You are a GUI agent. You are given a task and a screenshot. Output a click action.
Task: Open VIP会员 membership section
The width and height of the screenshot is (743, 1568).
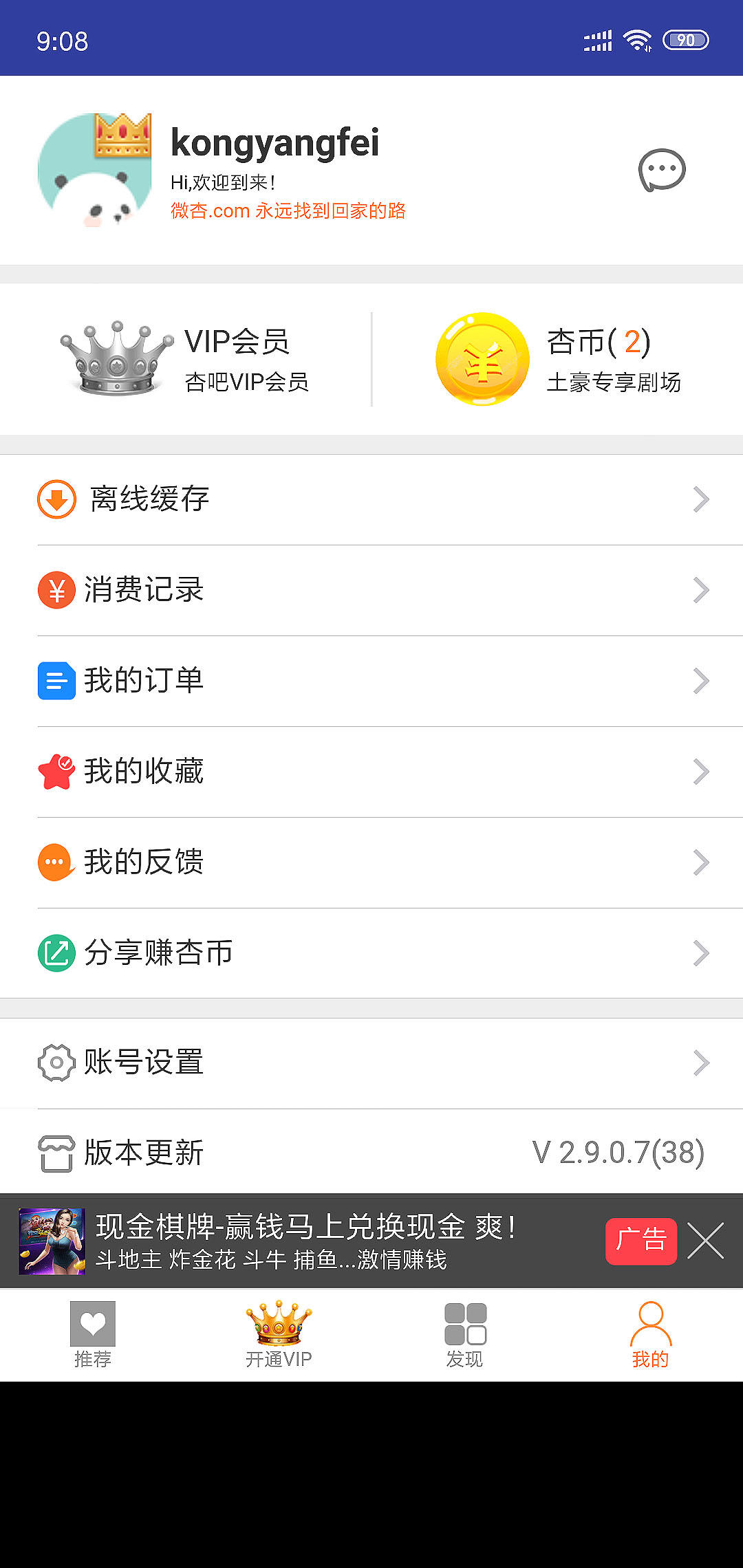click(186, 359)
